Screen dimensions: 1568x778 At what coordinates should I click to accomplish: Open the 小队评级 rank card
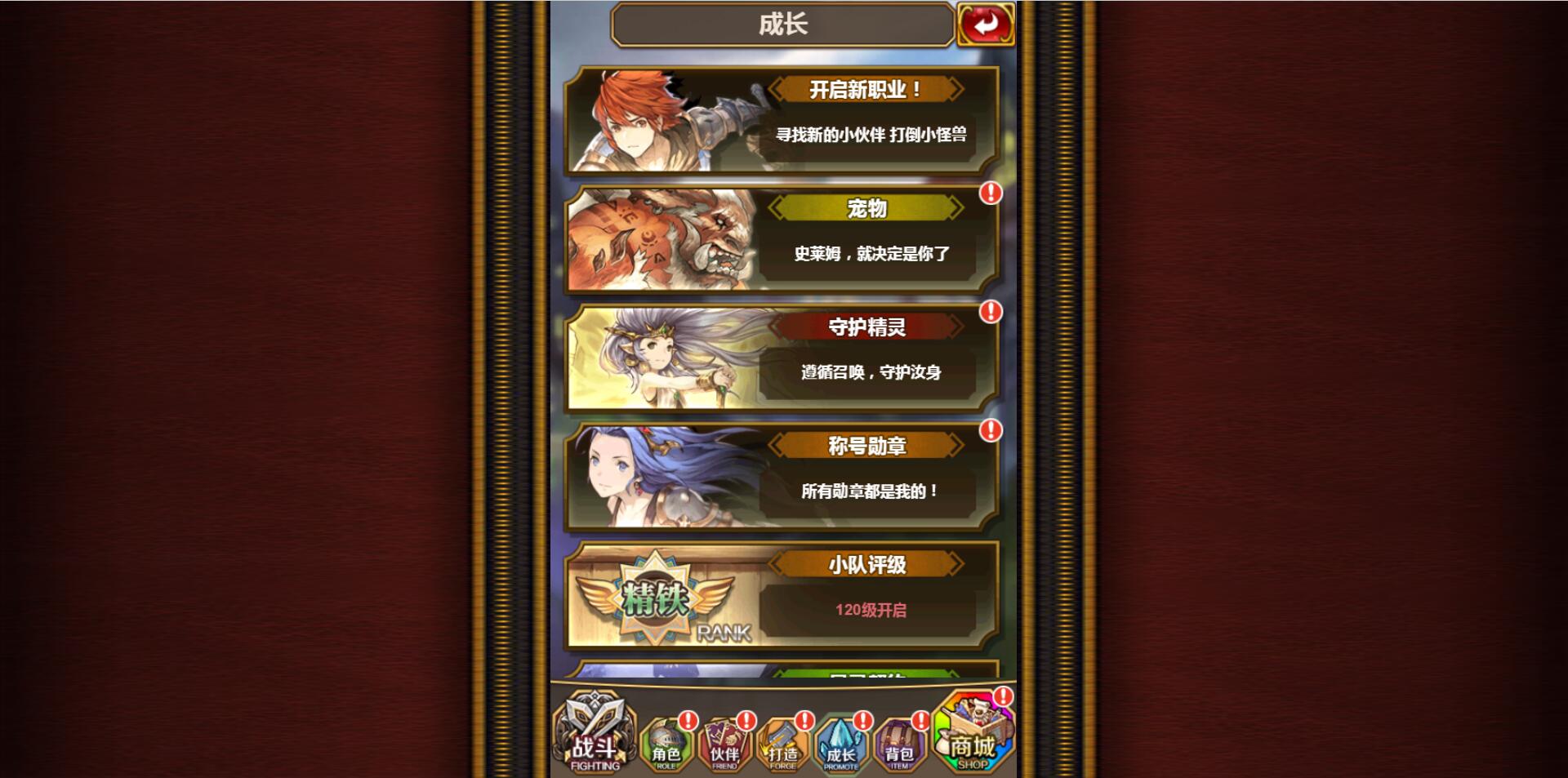click(x=782, y=595)
